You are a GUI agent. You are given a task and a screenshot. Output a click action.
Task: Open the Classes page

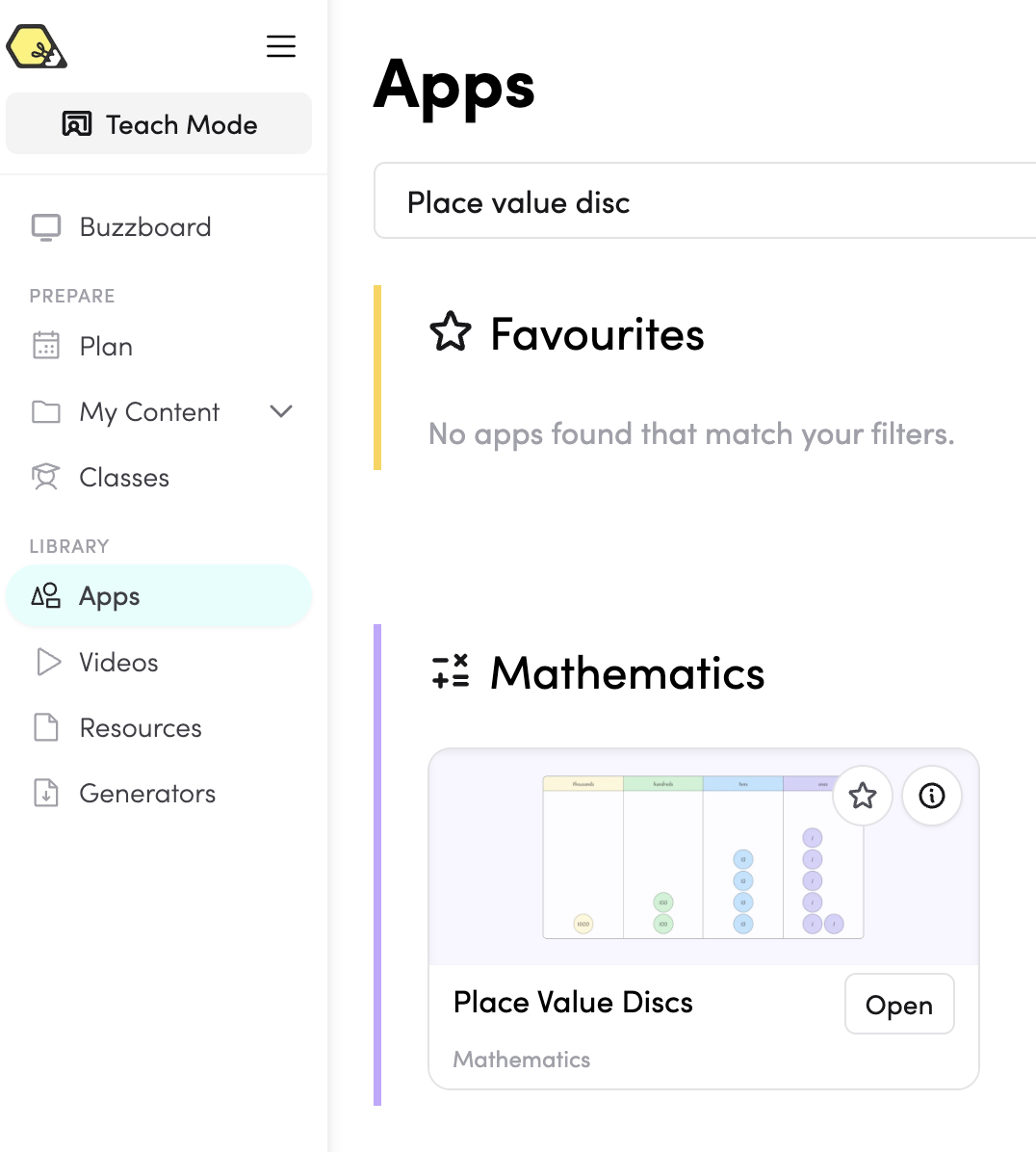pyautogui.click(x=123, y=478)
